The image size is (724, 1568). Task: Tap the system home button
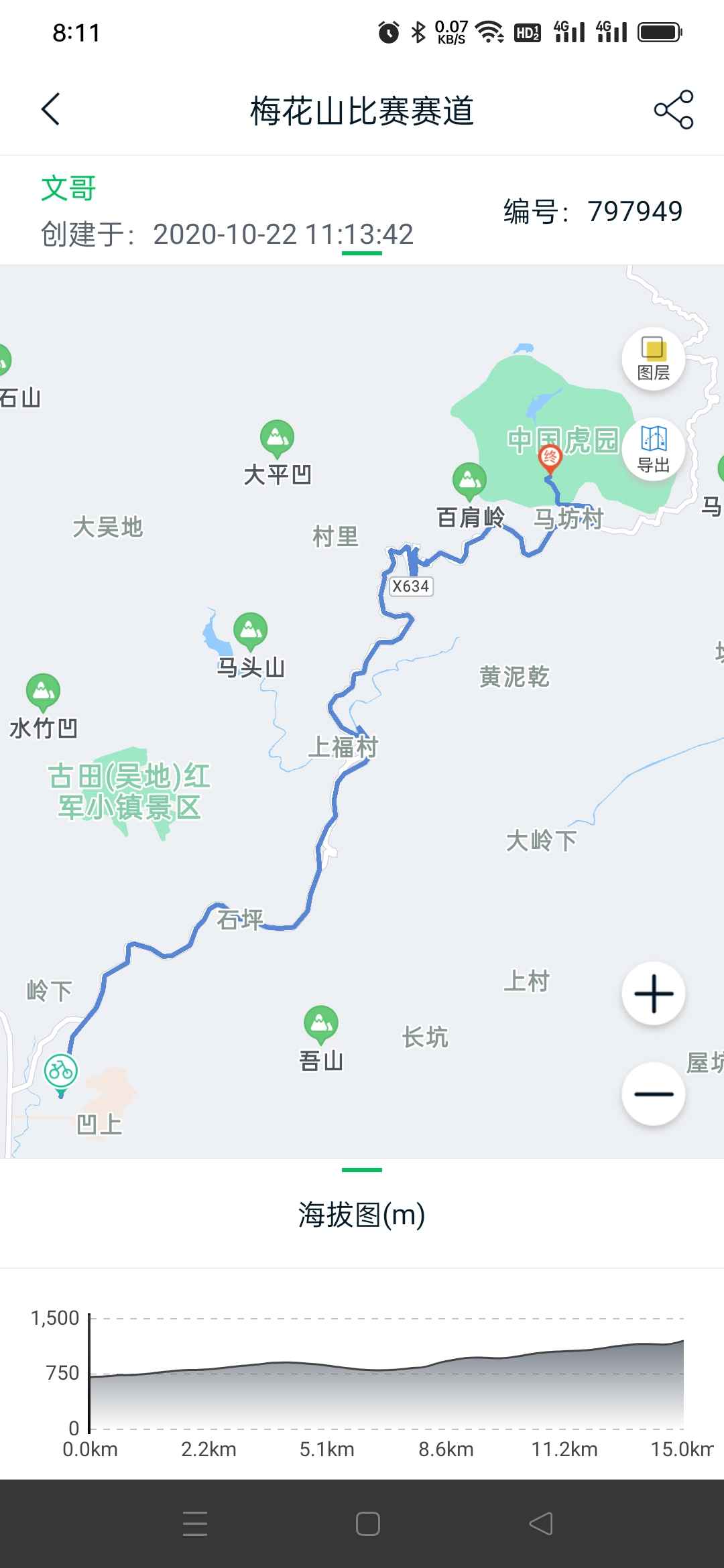coord(368,1524)
